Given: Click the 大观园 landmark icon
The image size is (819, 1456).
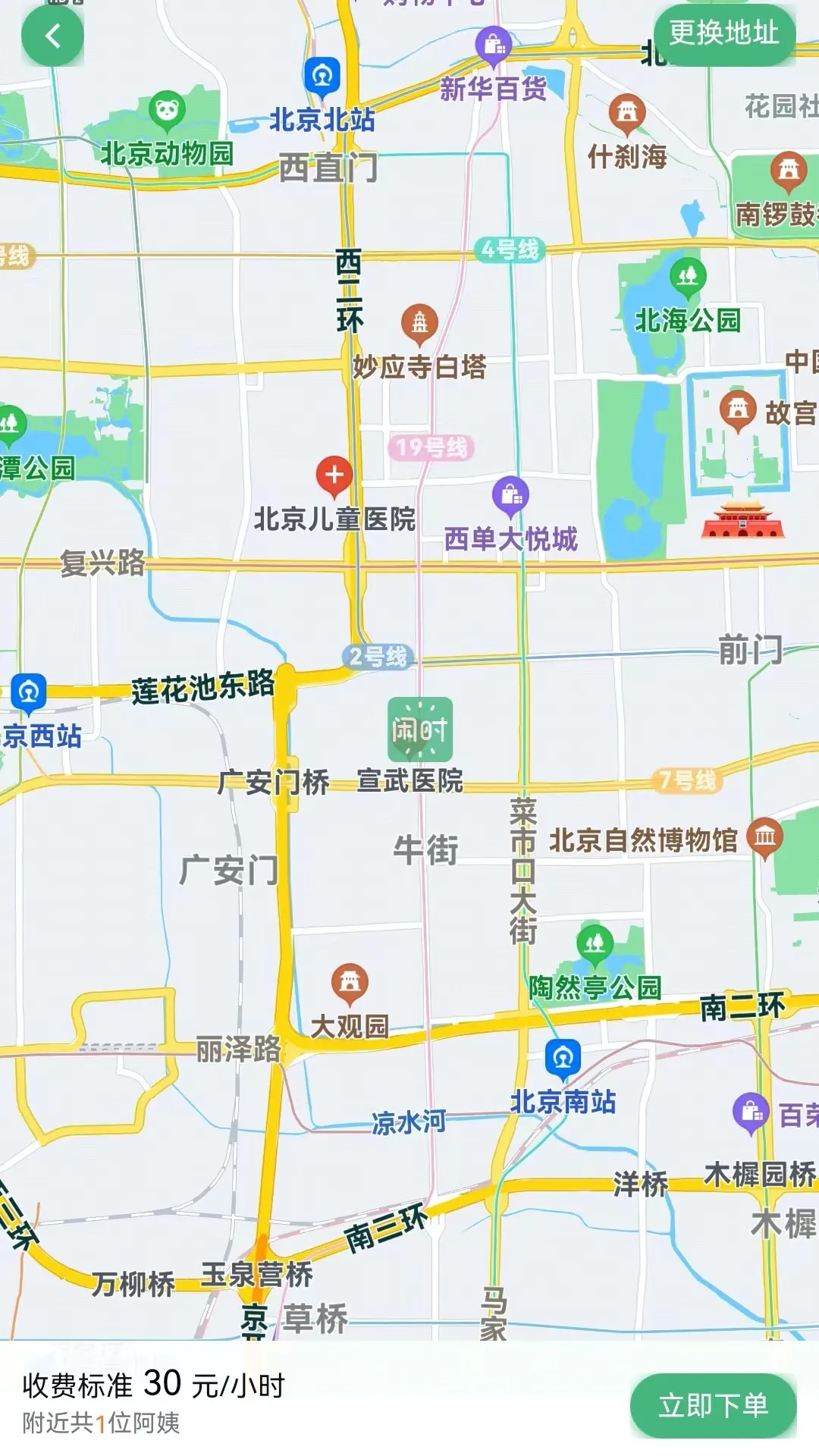Looking at the screenshot, I should [349, 981].
